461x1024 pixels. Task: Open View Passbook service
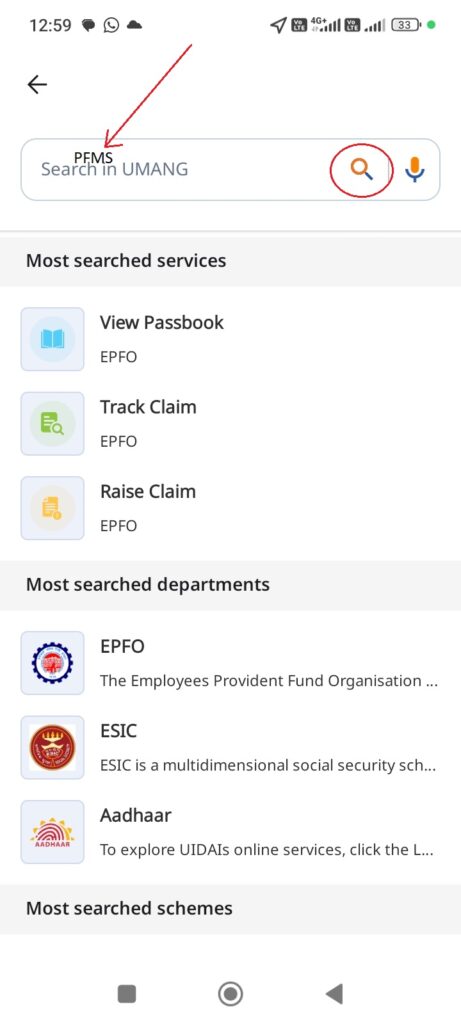[230, 339]
